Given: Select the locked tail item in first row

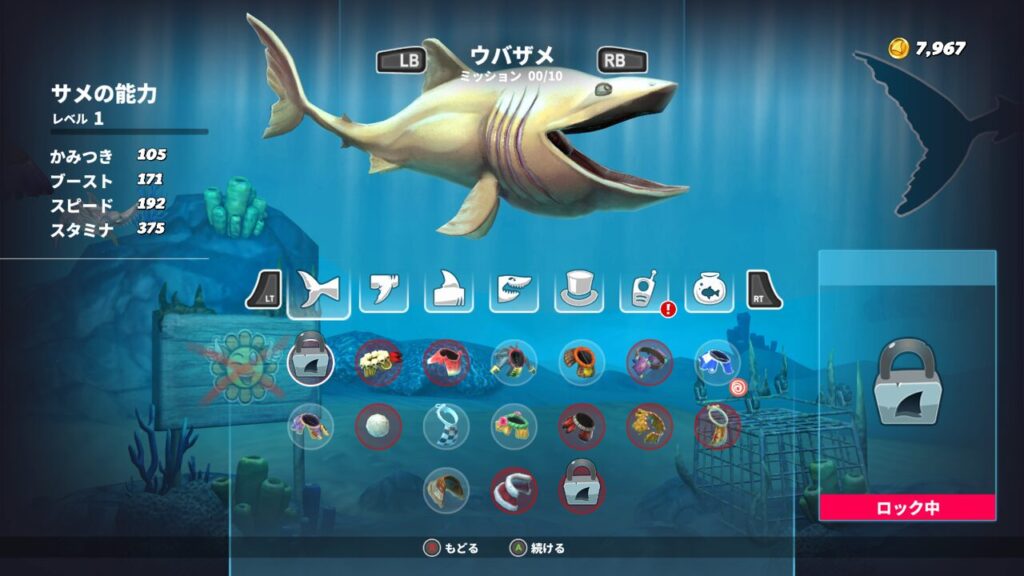Looking at the screenshot, I should (x=310, y=362).
